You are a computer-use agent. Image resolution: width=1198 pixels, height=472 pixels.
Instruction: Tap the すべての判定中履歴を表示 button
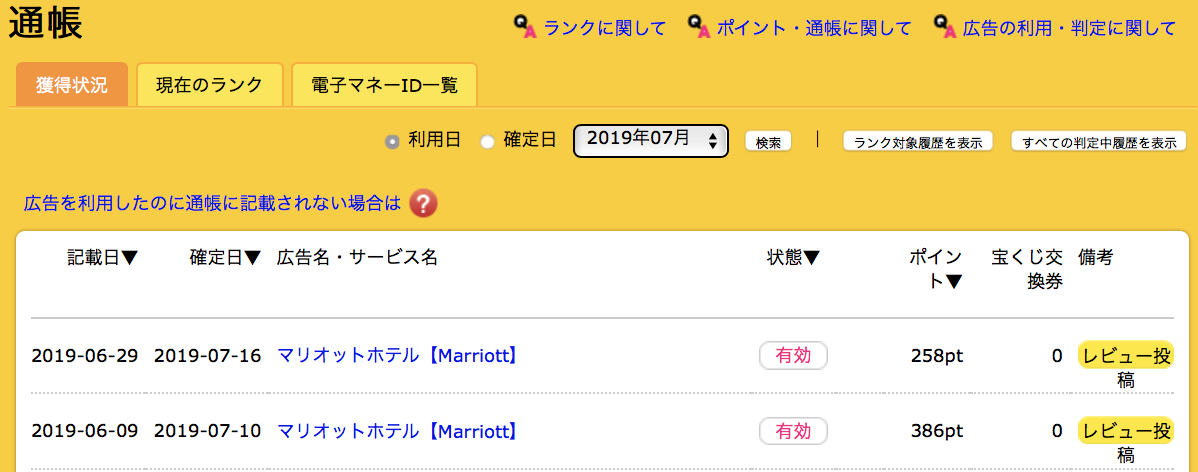click(1099, 142)
